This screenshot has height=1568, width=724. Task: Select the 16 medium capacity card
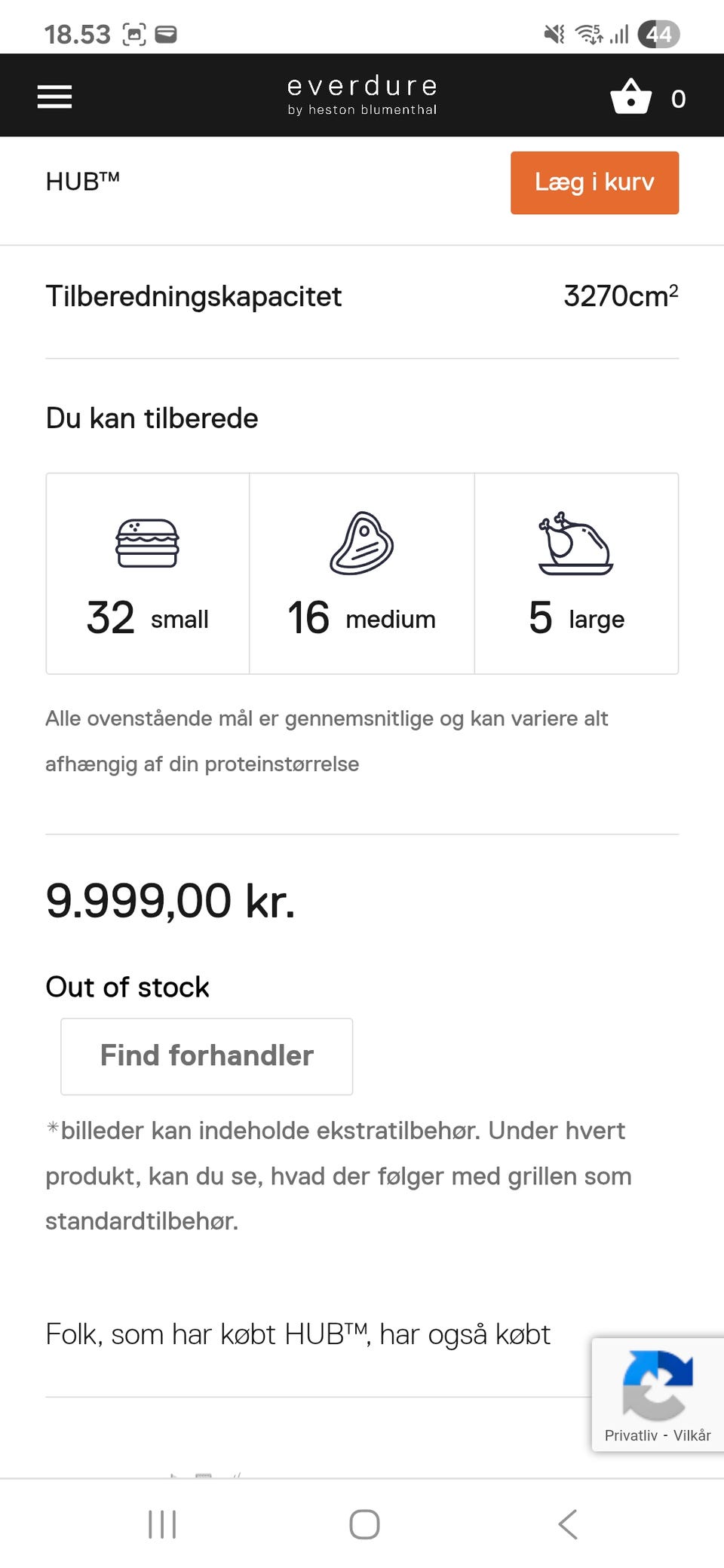(x=362, y=573)
